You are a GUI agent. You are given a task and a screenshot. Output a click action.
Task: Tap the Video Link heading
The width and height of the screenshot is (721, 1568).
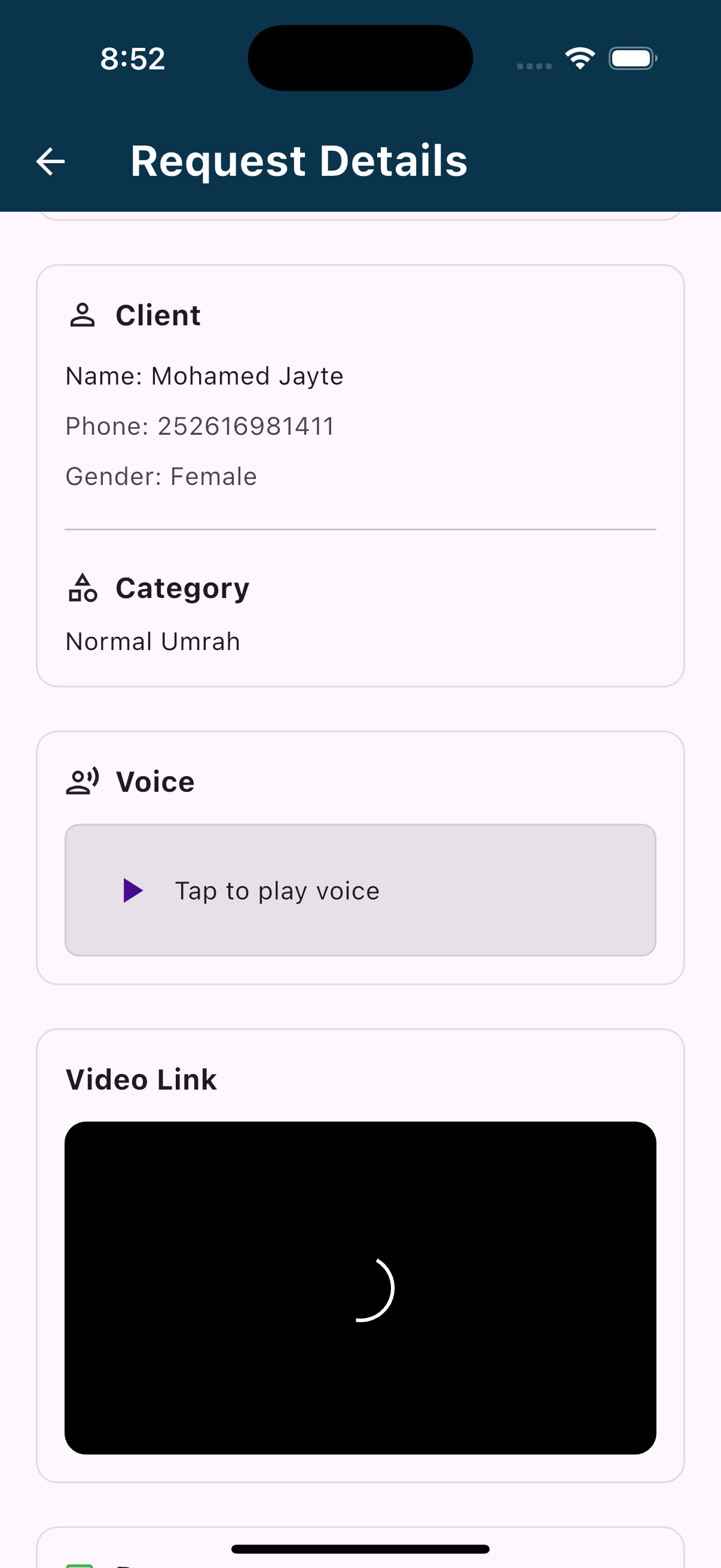click(140, 1079)
